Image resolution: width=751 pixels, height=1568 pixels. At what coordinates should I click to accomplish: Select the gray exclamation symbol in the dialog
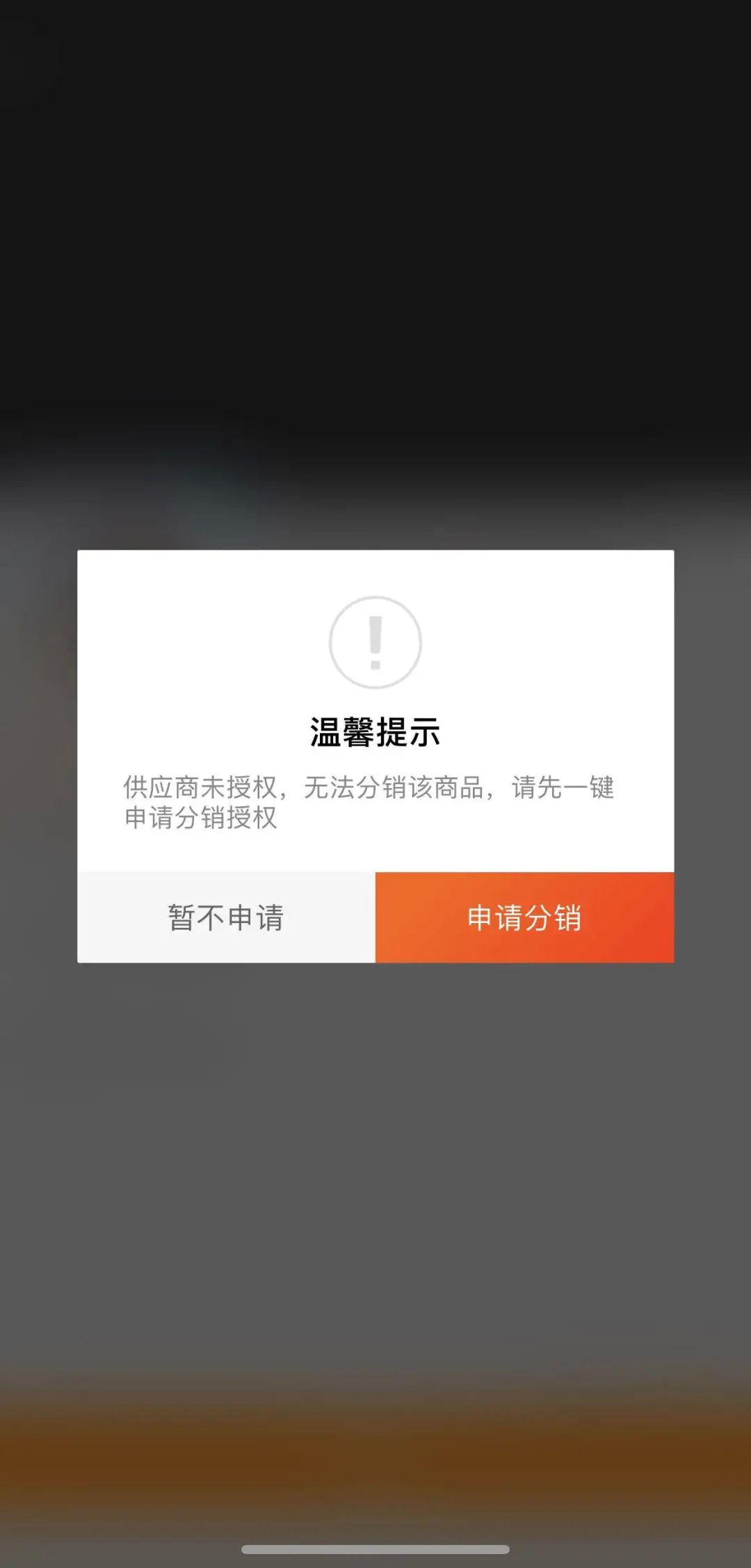click(x=375, y=643)
